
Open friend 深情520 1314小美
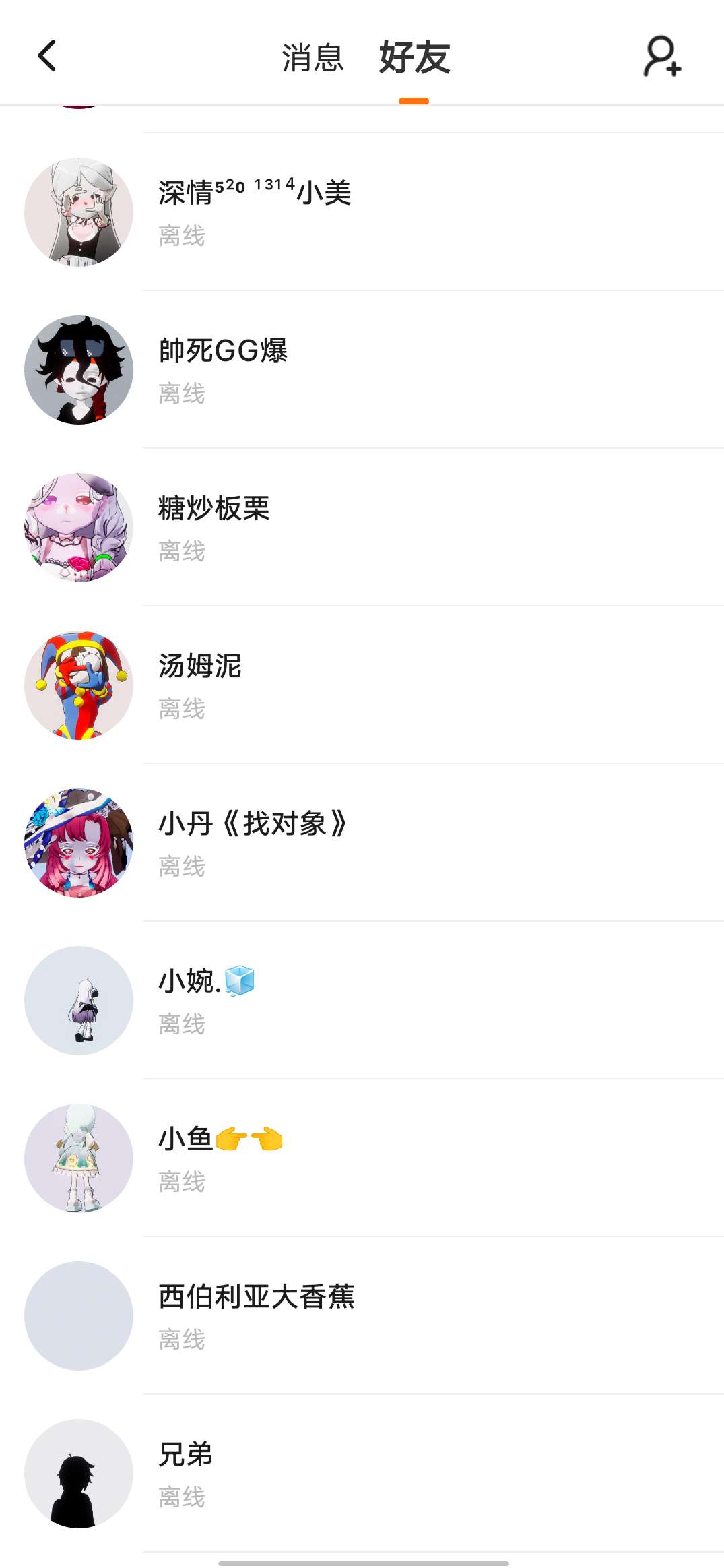pos(364,212)
